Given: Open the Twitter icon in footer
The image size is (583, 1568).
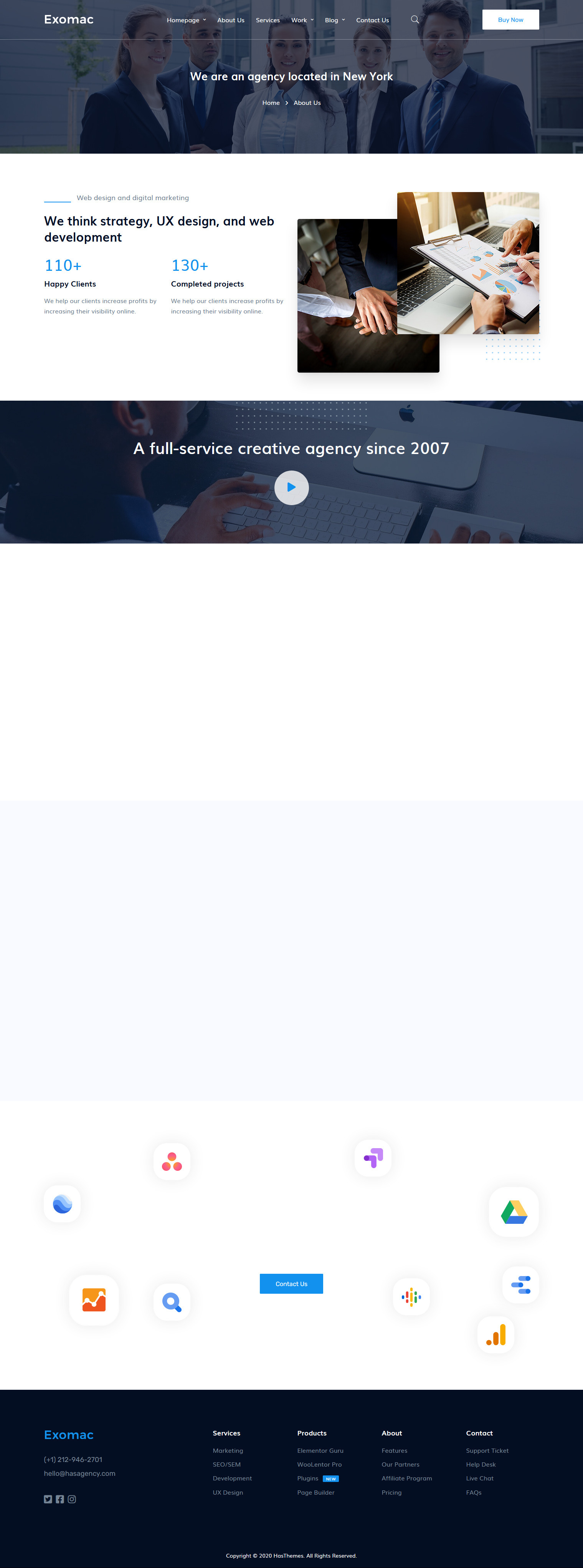Looking at the screenshot, I should (48, 1499).
